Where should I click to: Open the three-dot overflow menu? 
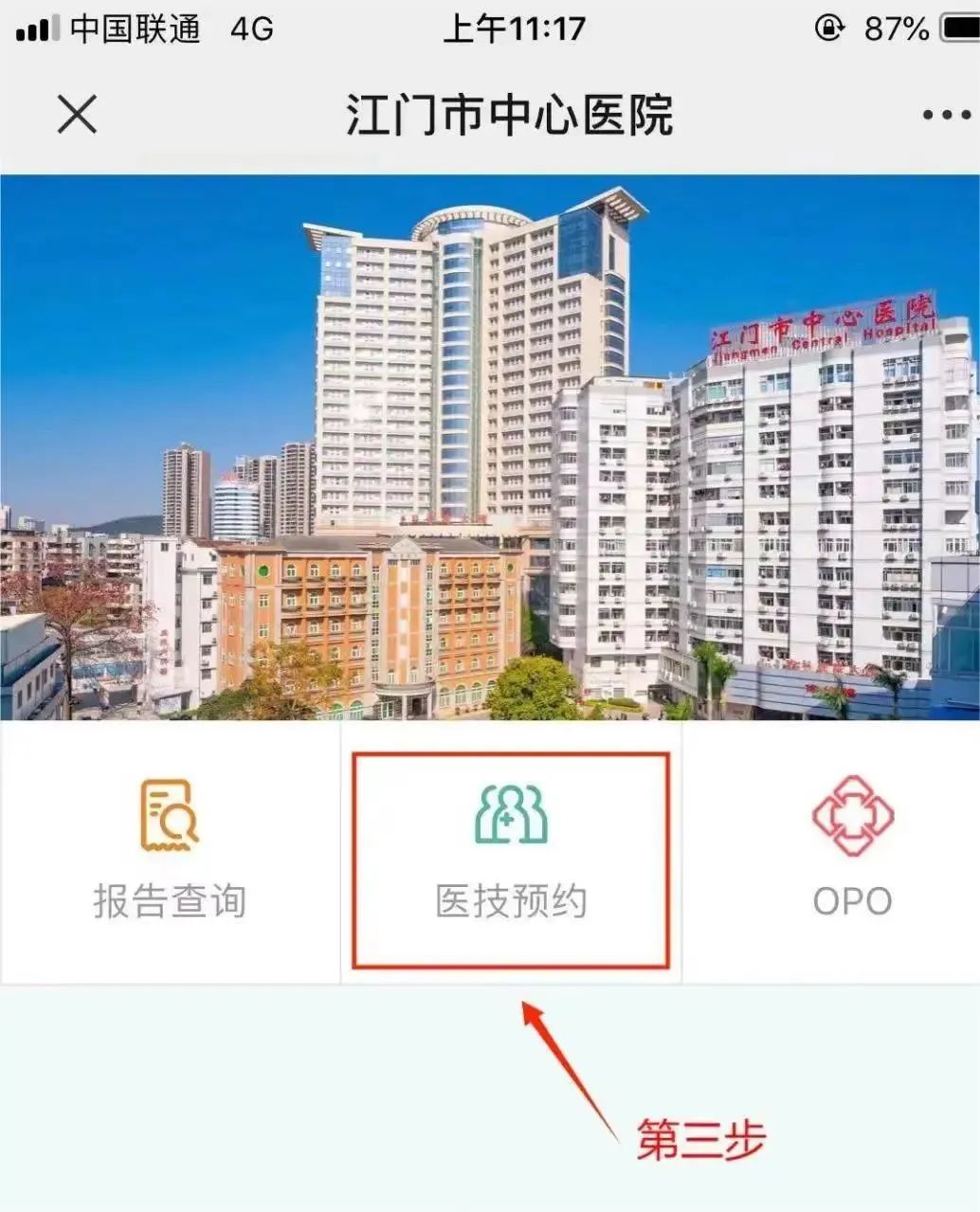[945, 116]
